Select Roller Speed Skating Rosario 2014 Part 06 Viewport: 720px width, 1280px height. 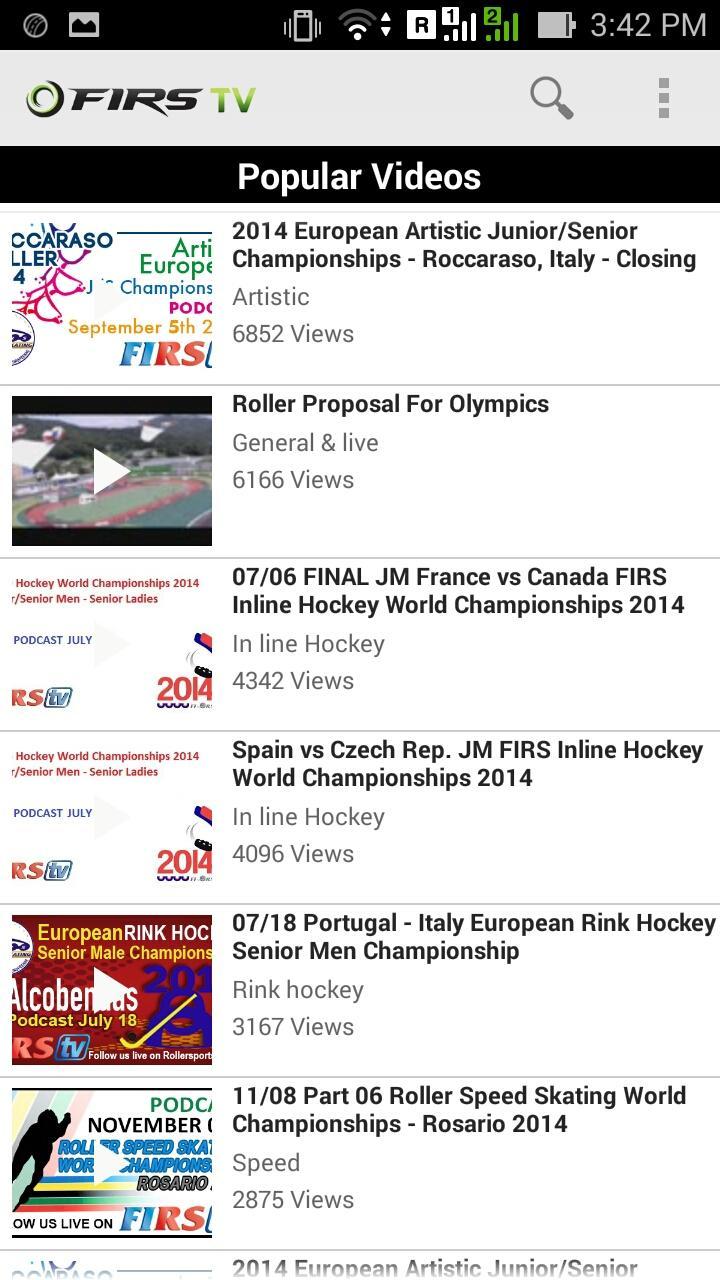[x=458, y=1110]
